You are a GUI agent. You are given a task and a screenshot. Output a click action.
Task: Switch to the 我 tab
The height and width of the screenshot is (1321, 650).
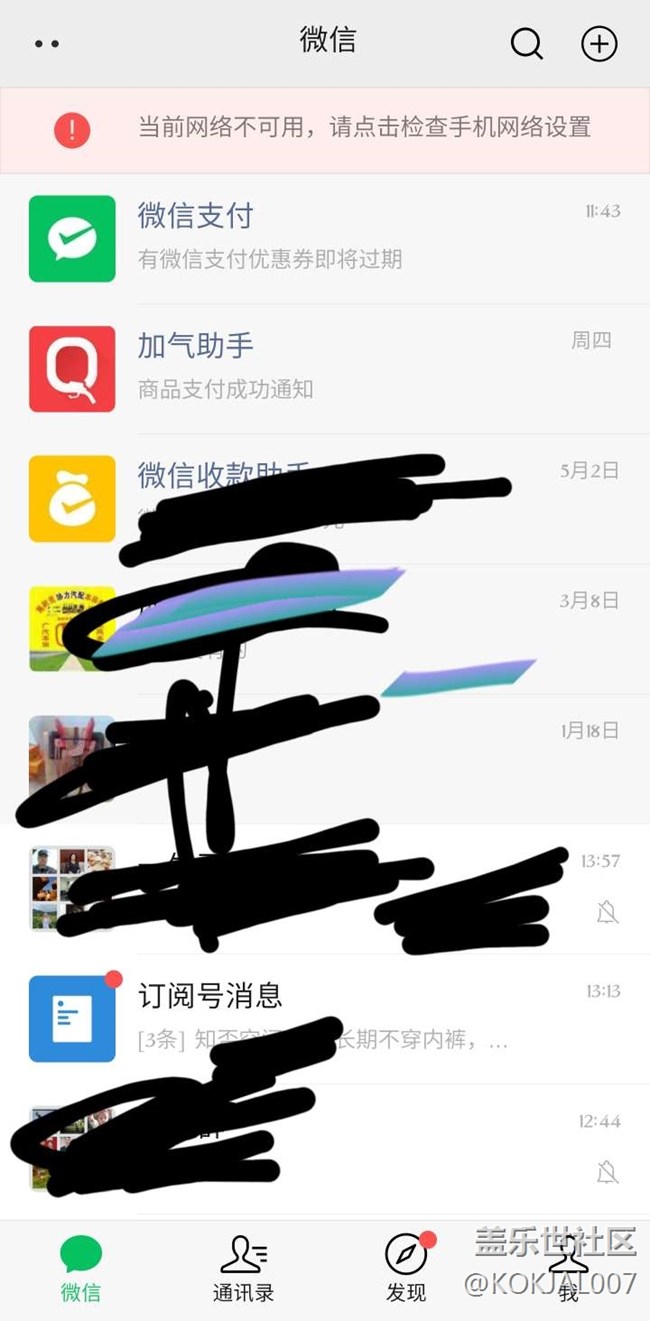(568, 1268)
